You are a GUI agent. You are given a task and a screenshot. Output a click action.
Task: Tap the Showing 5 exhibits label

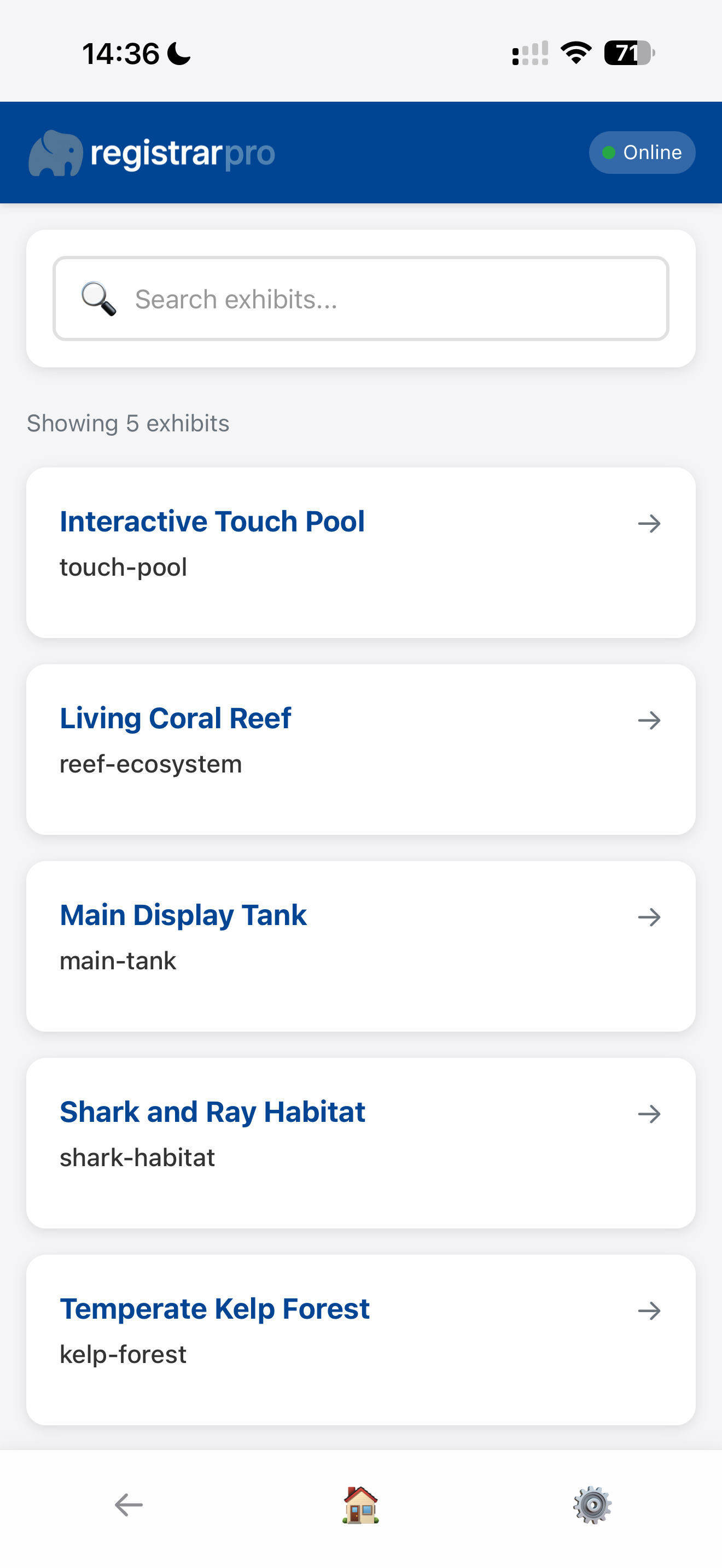(x=129, y=423)
